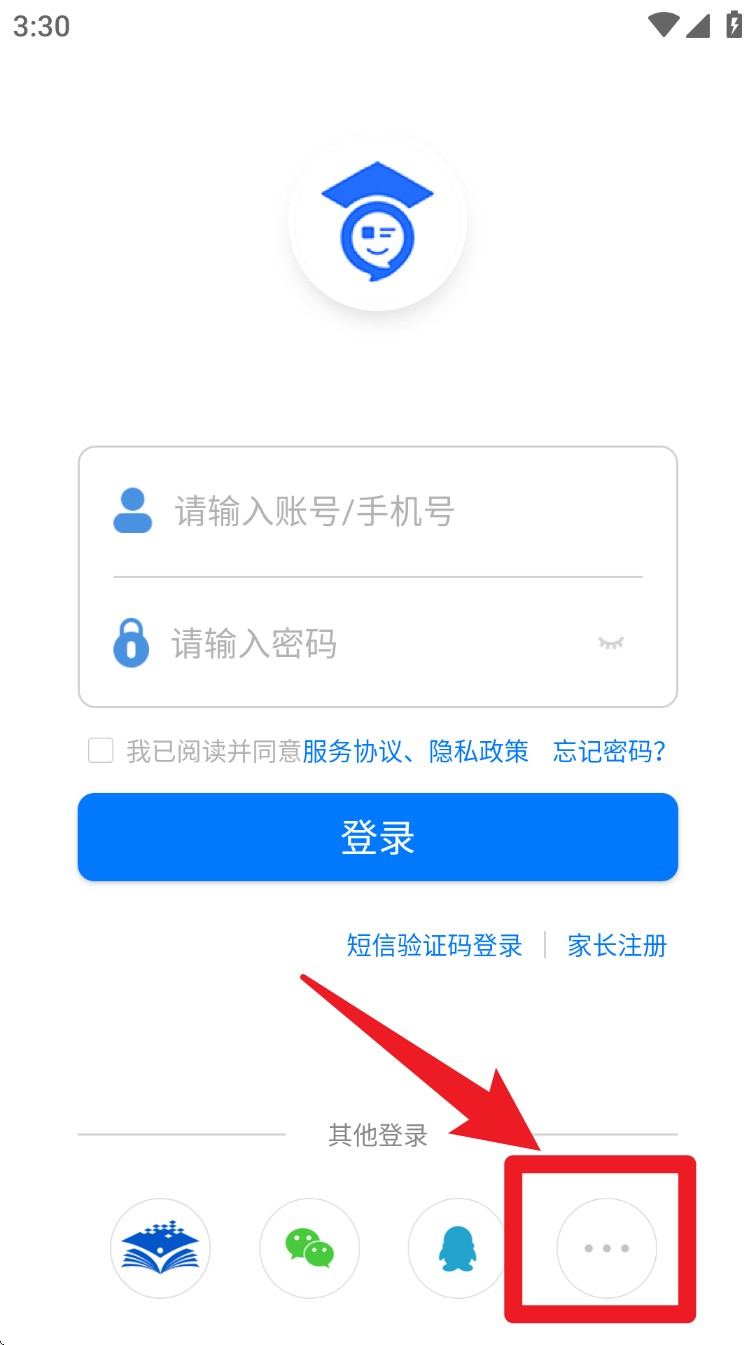Show more login options (three dots)
This screenshot has width=756, height=1345.
pos(606,1248)
